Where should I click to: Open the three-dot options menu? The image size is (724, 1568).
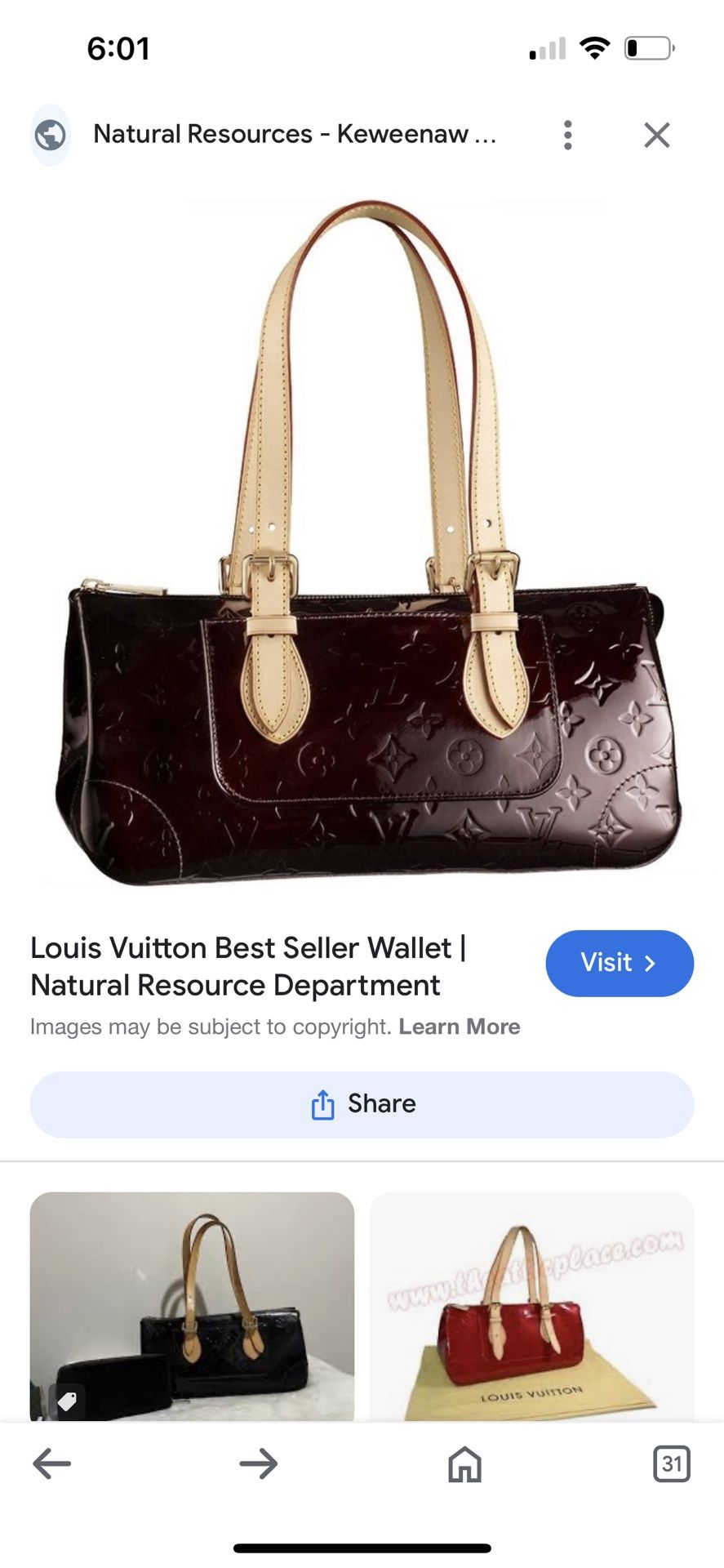[567, 135]
